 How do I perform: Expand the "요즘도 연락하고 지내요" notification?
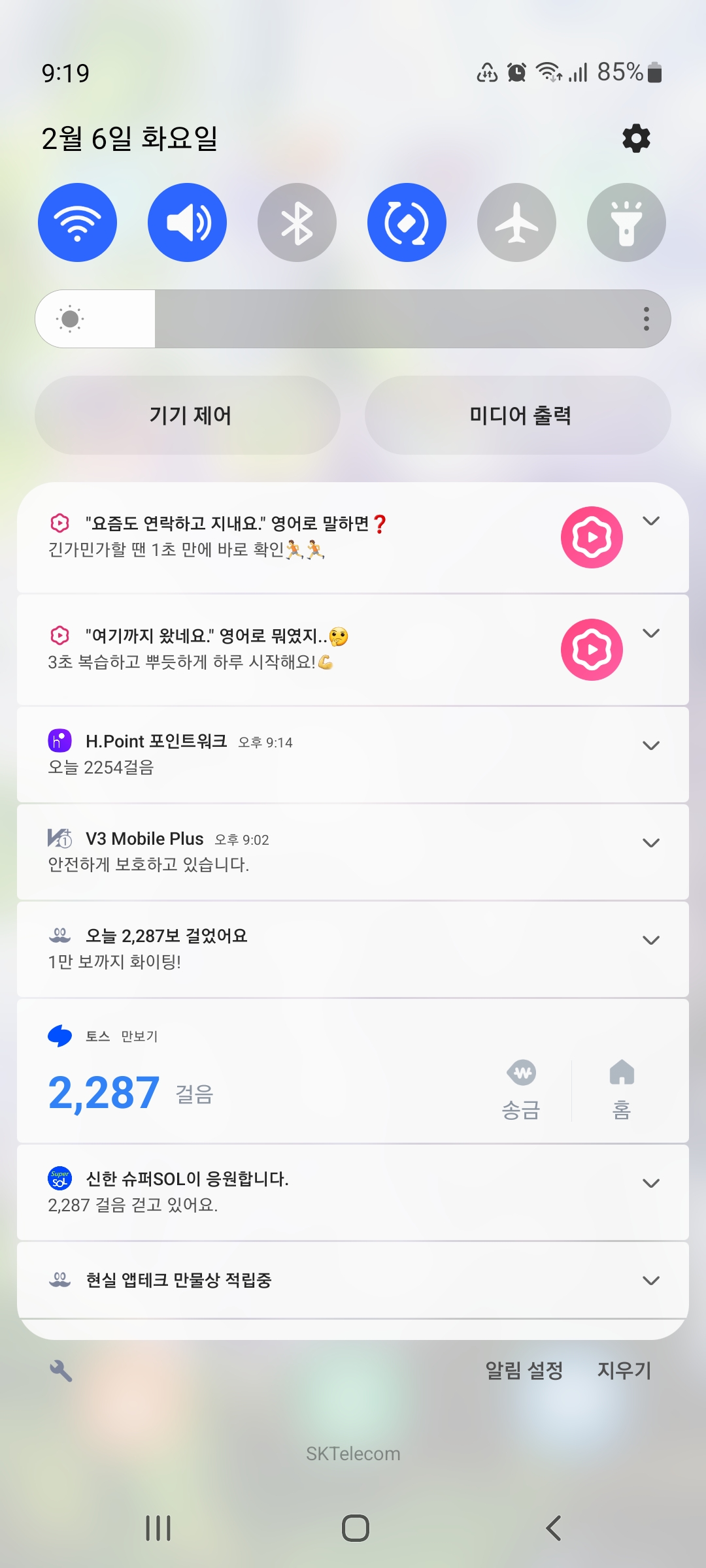click(650, 521)
